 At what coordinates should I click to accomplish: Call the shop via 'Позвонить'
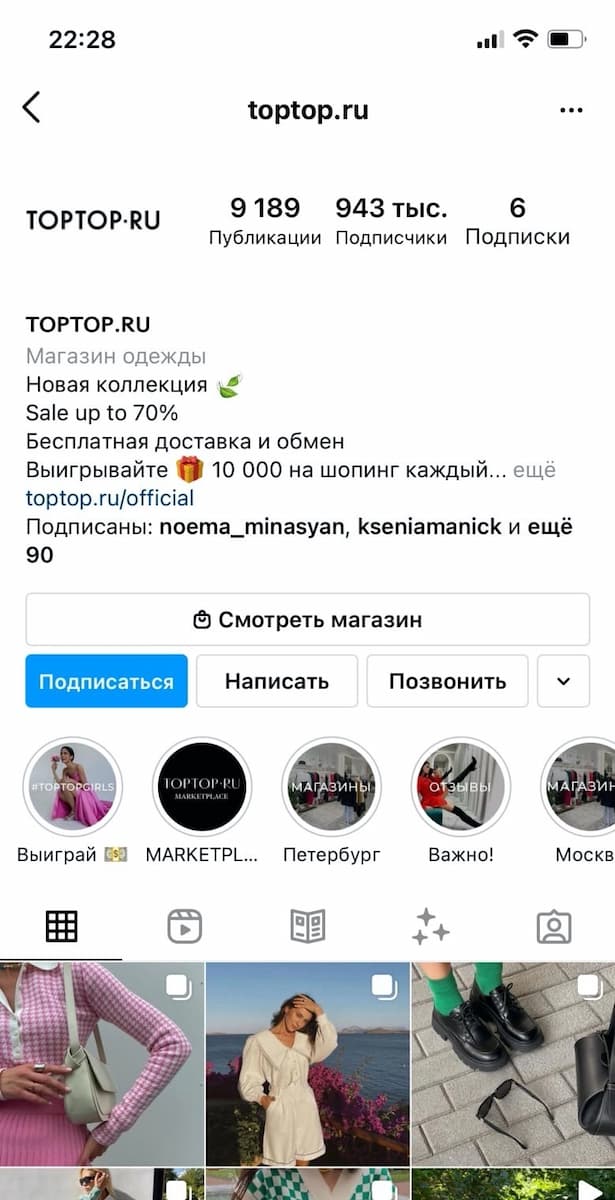[447, 681]
